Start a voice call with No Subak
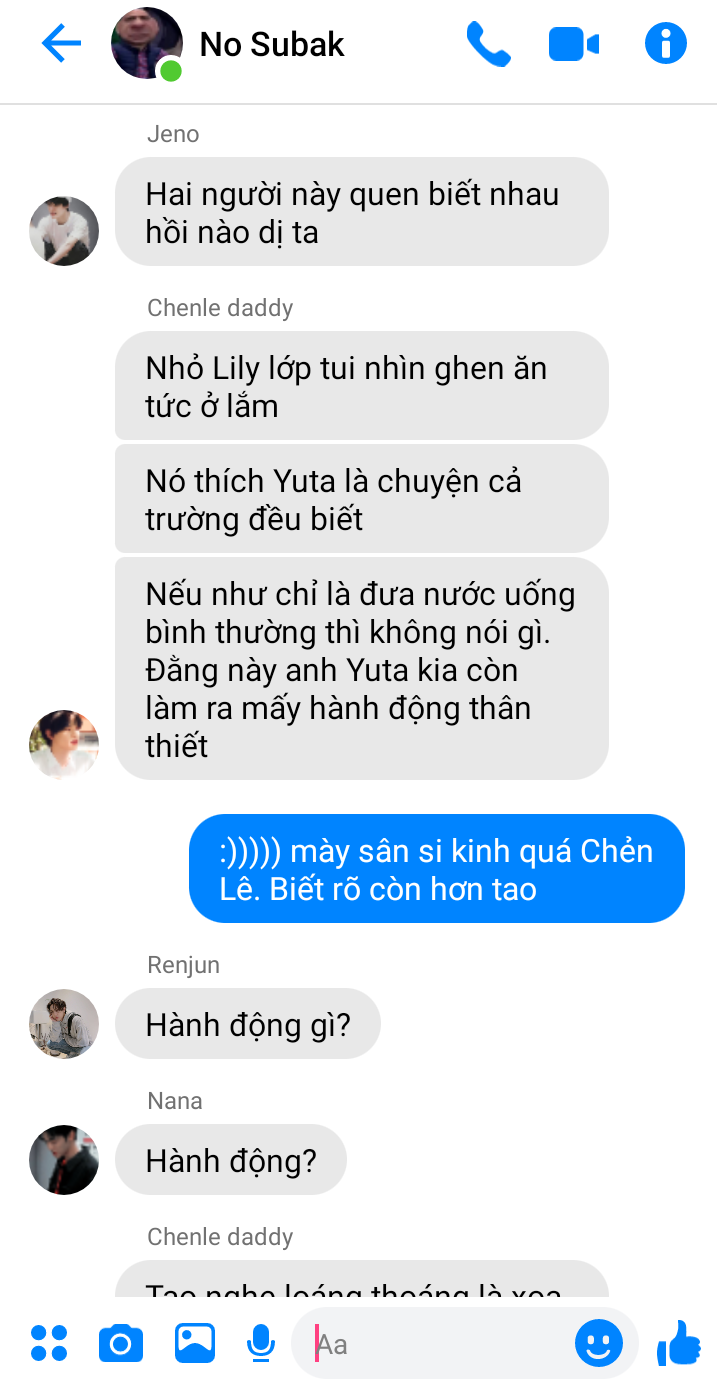The width and height of the screenshot is (717, 1385). pos(488,44)
